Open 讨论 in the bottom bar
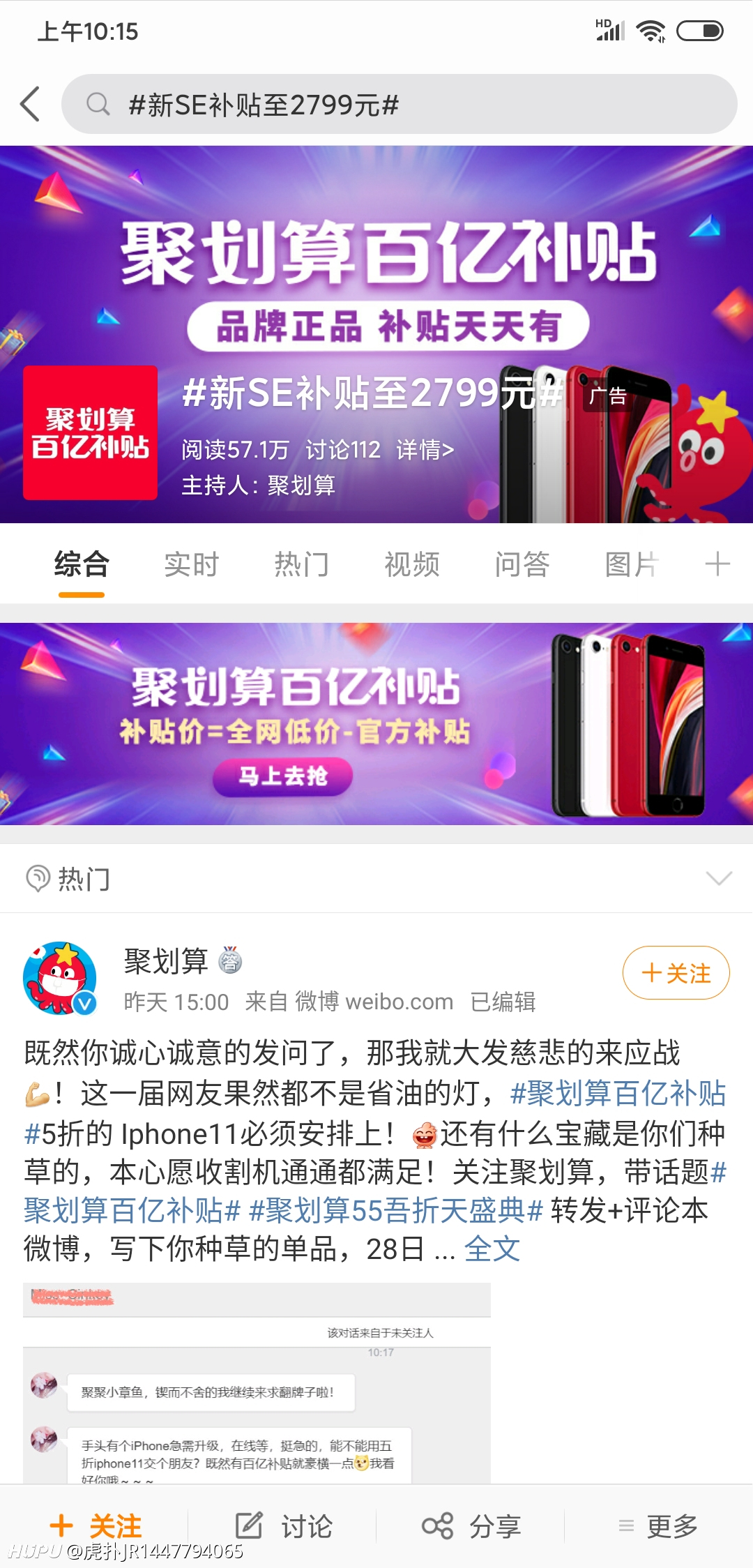The image size is (753, 1568). pyautogui.click(x=283, y=1526)
